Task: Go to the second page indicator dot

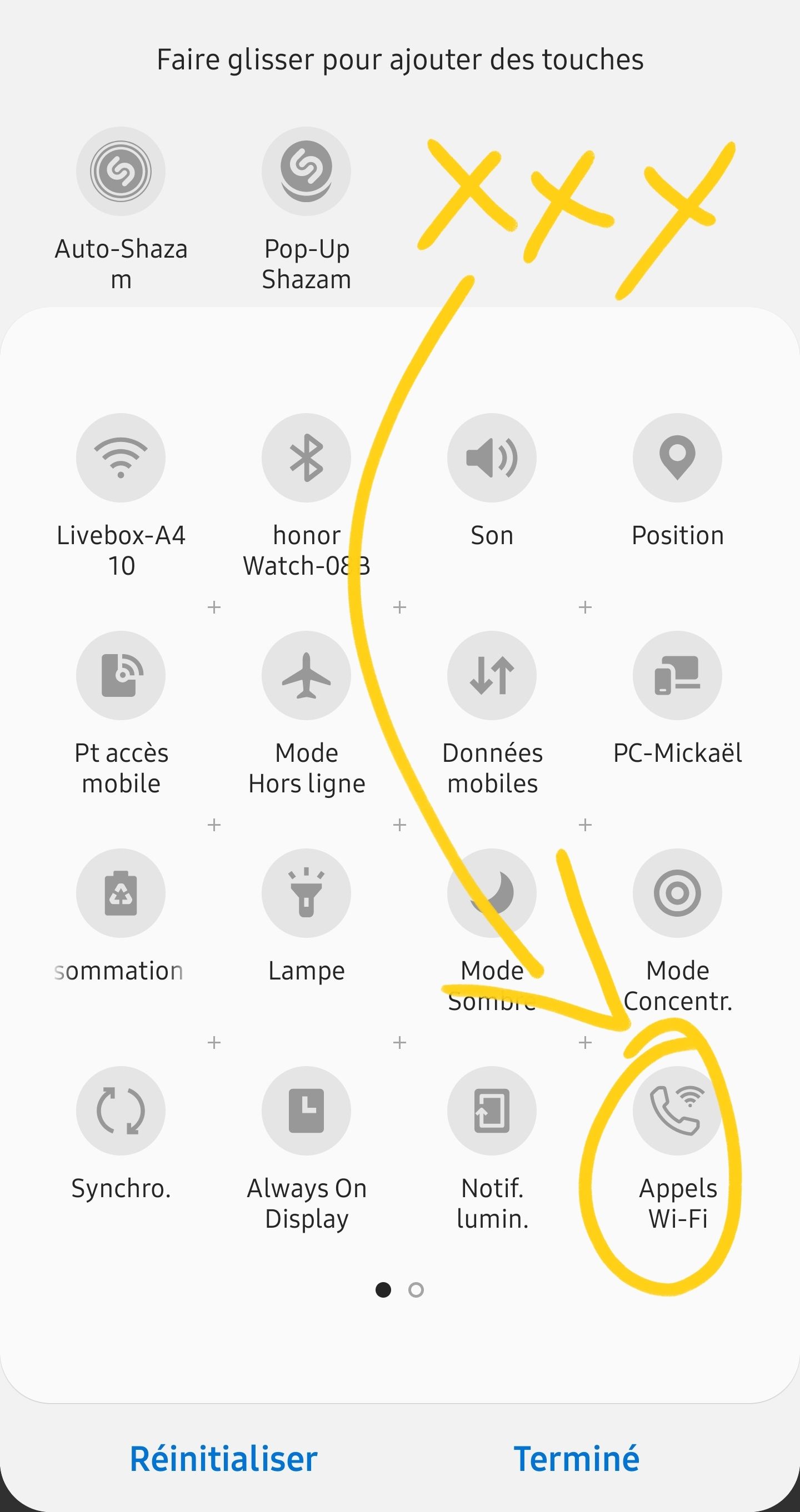Action: 416,1290
